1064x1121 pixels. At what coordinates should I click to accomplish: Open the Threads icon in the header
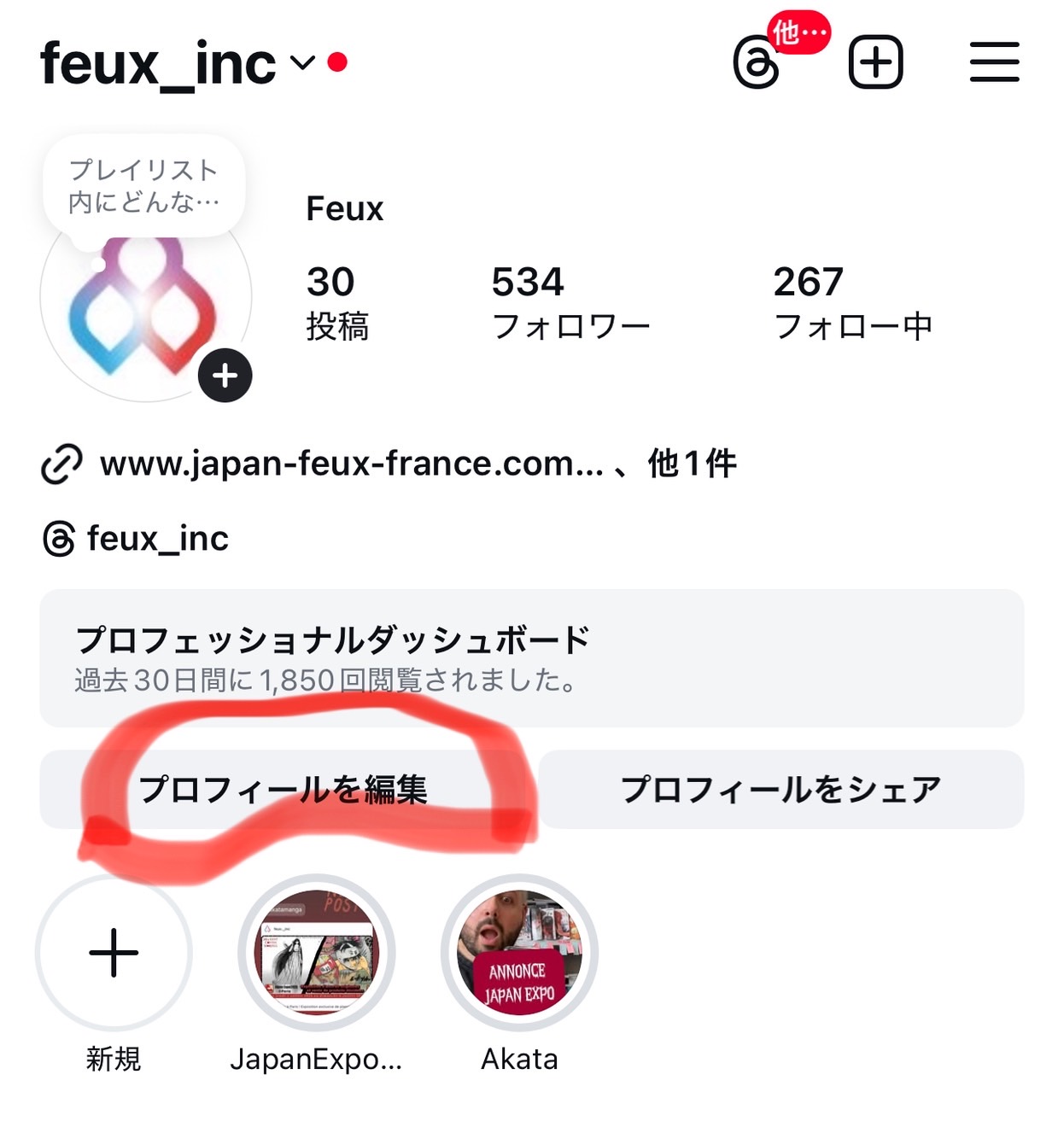(x=757, y=63)
